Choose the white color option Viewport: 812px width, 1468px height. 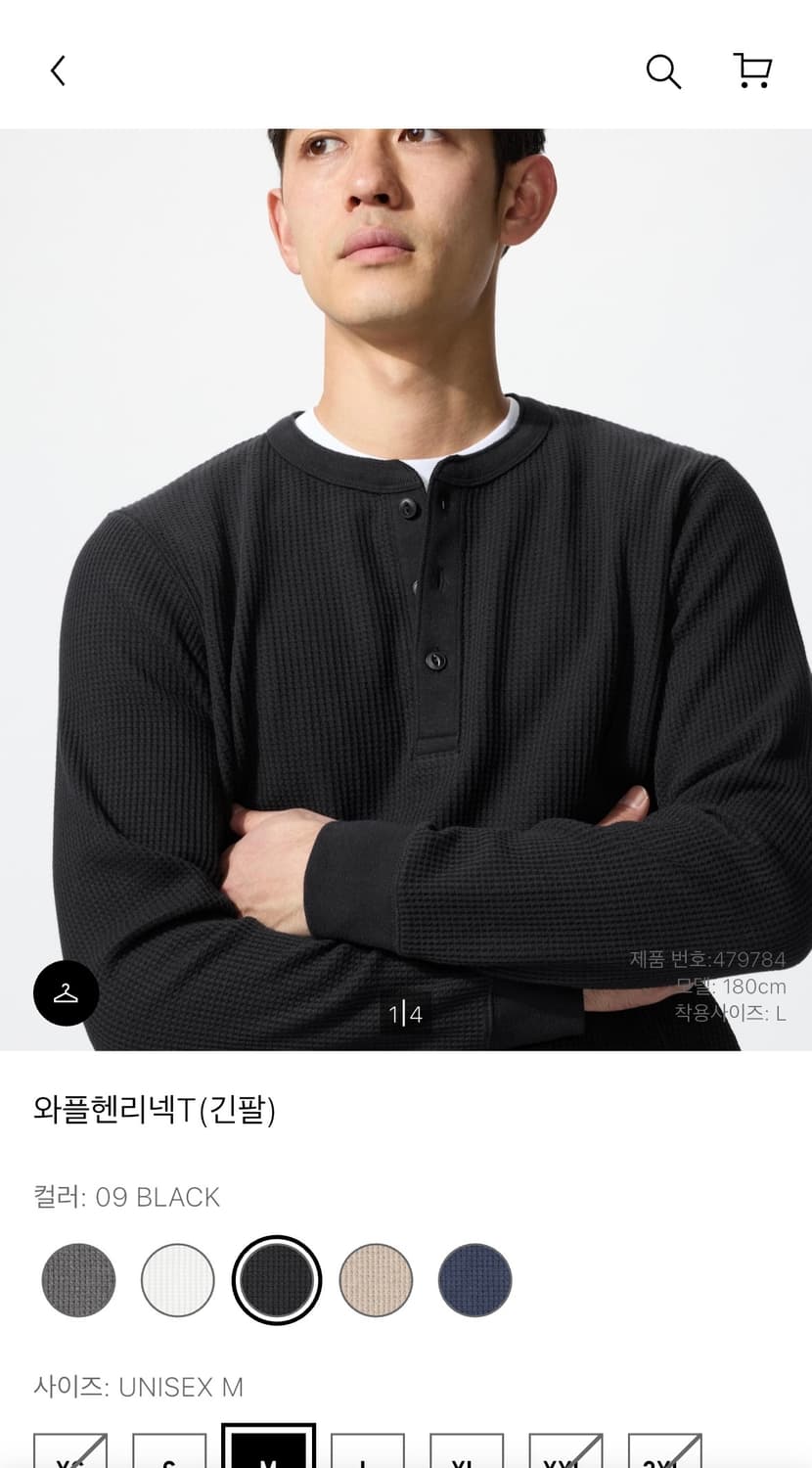click(x=177, y=1281)
